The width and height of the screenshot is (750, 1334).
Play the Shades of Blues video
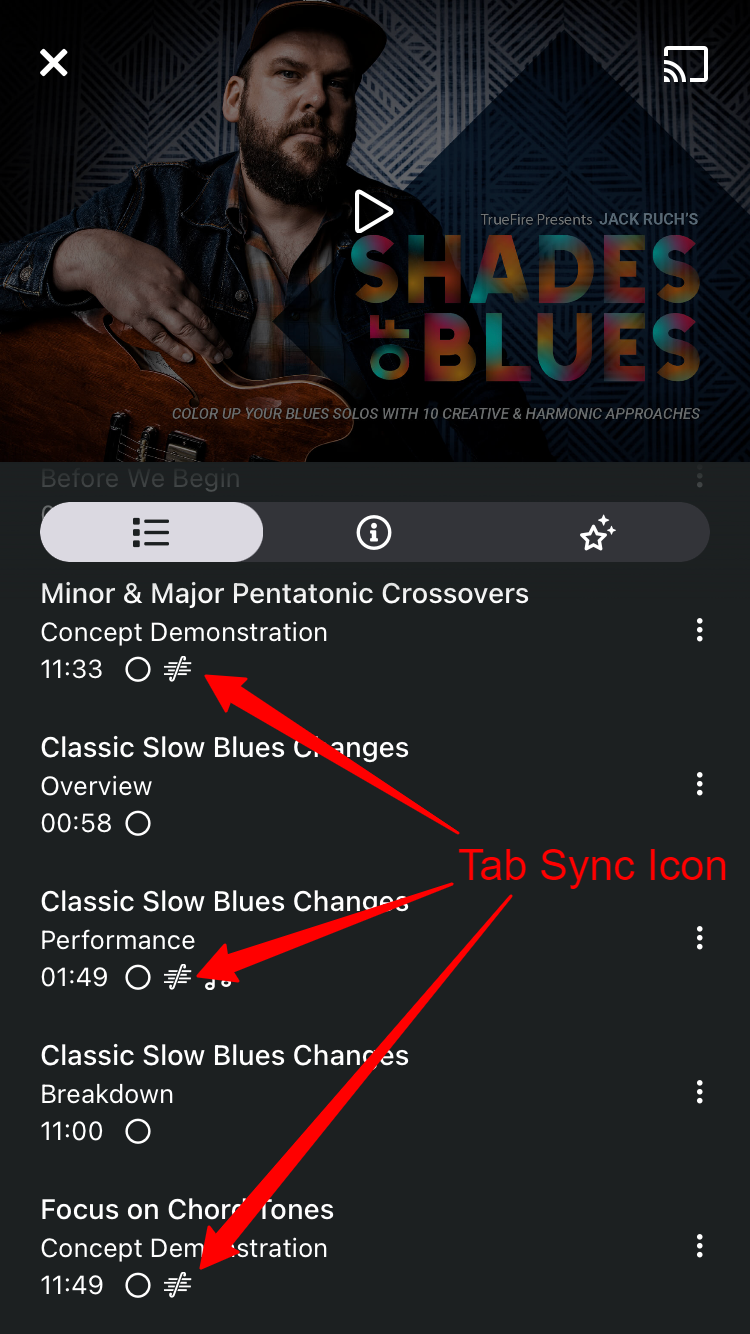[x=373, y=211]
